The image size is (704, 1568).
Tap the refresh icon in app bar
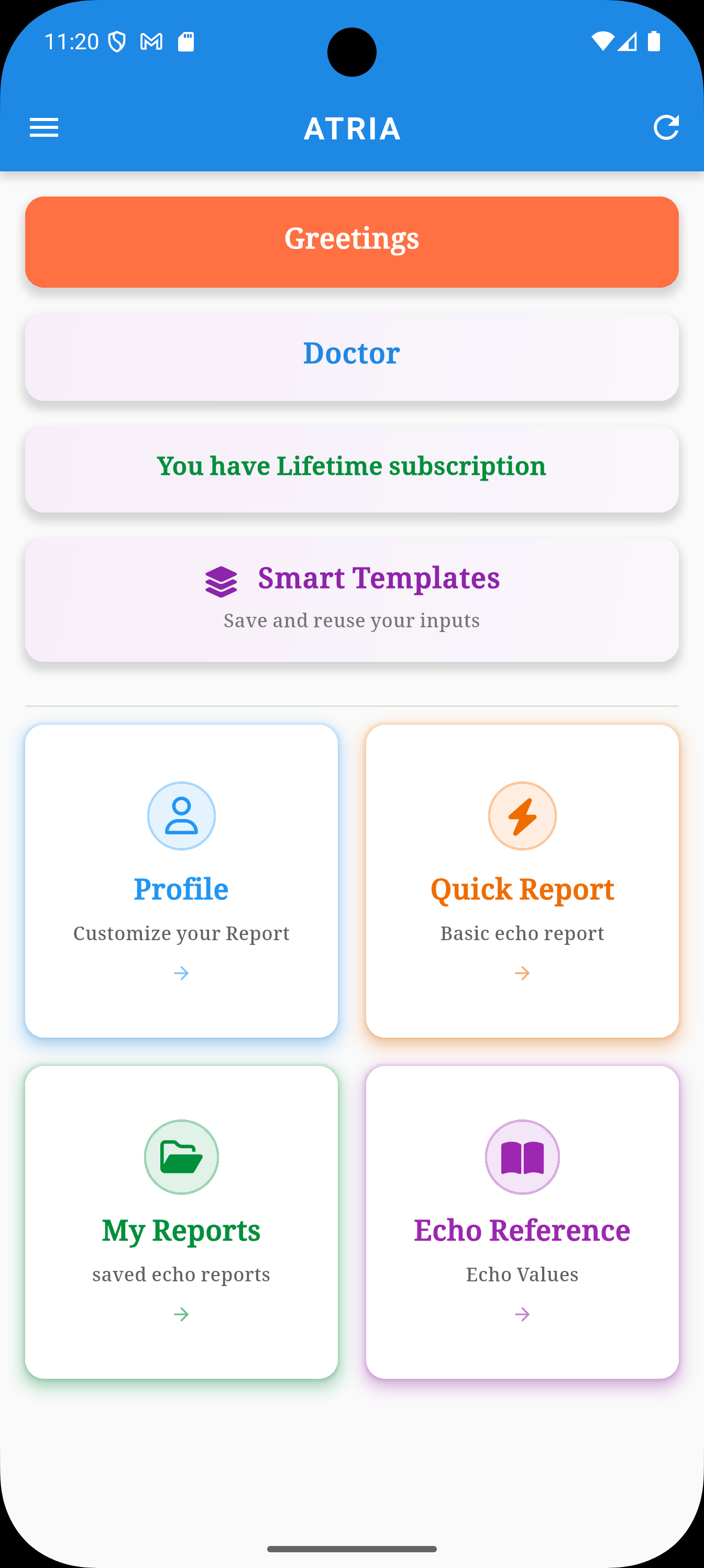coord(666,128)
